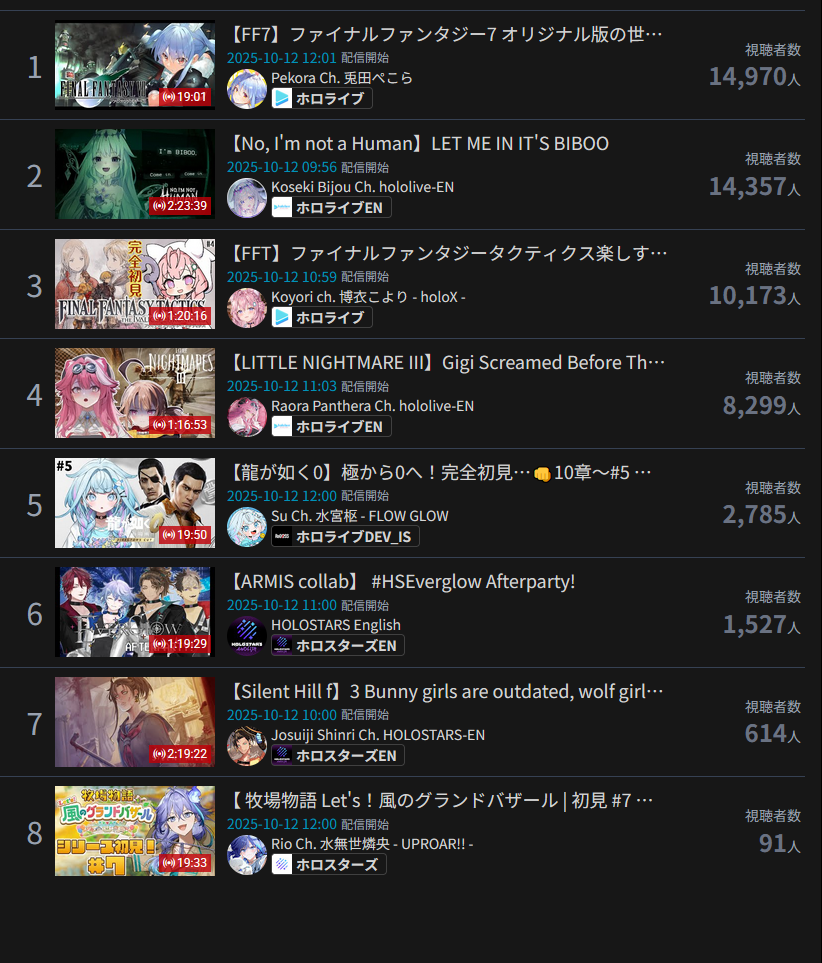Select the ホロライブDEV_IS tag under Su Ch.
The height and width of the screenshot is (963, 822).
click(x=345, y=537)
